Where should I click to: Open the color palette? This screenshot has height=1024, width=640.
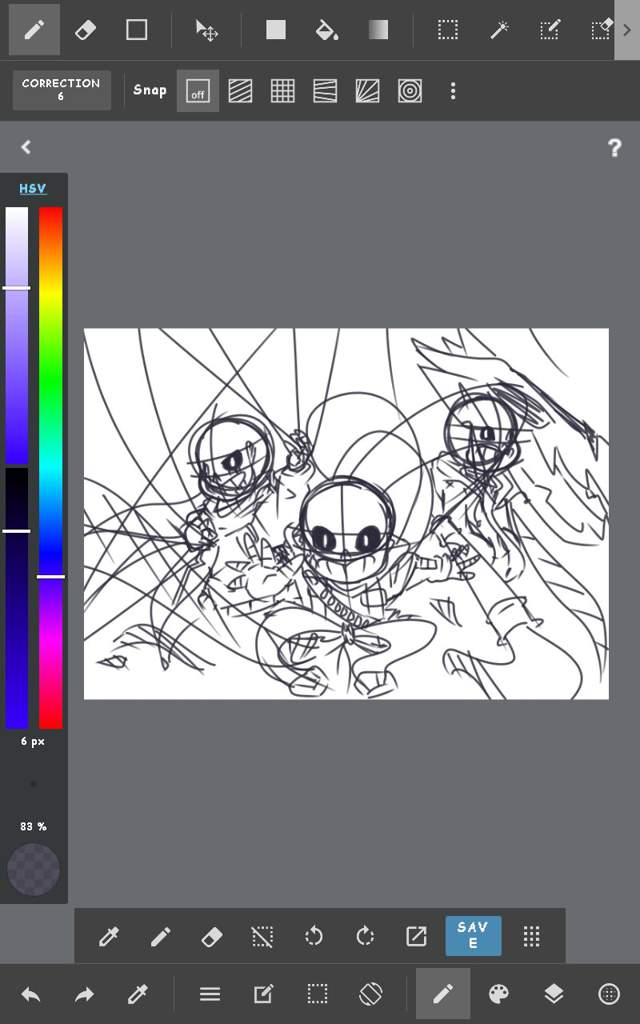pos(498,994)
